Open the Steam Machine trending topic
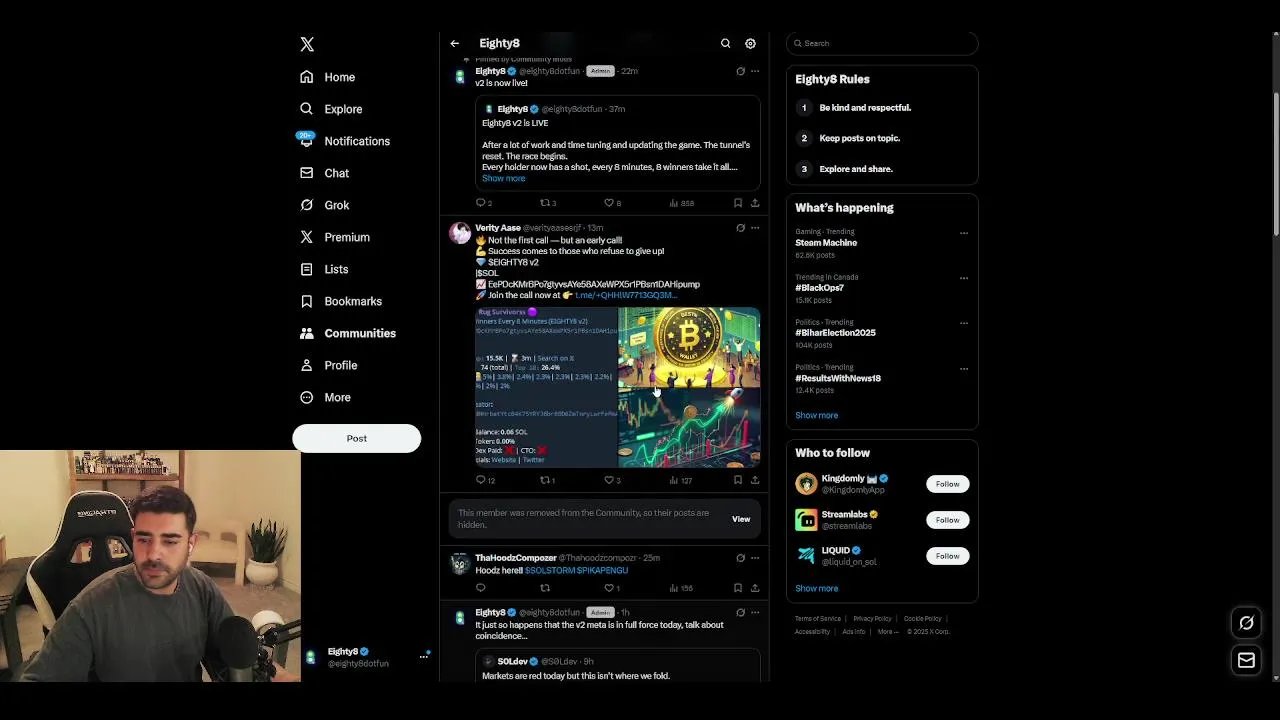1280x720 pixels. point(826,243)
